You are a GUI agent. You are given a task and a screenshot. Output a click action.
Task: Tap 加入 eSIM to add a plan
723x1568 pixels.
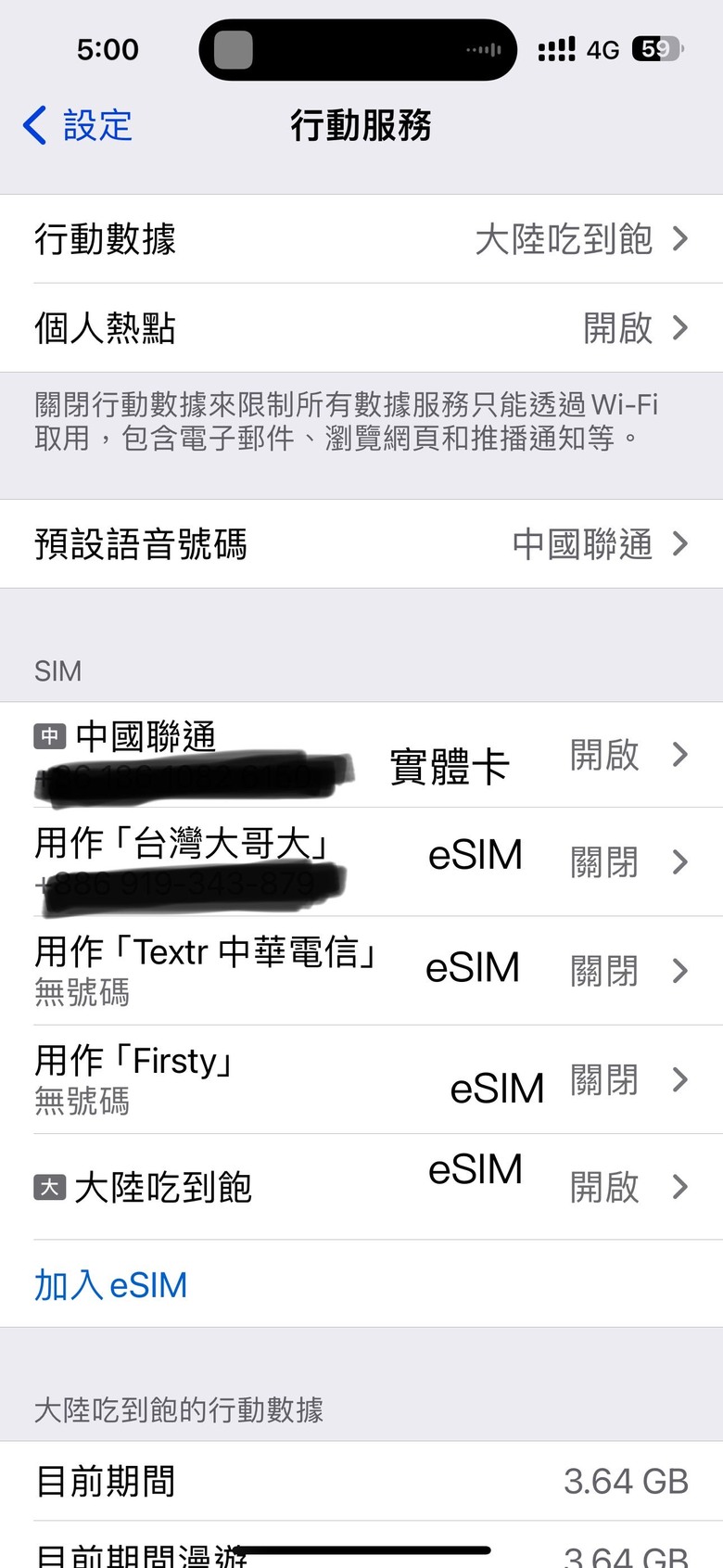(x=111, y=1285)
